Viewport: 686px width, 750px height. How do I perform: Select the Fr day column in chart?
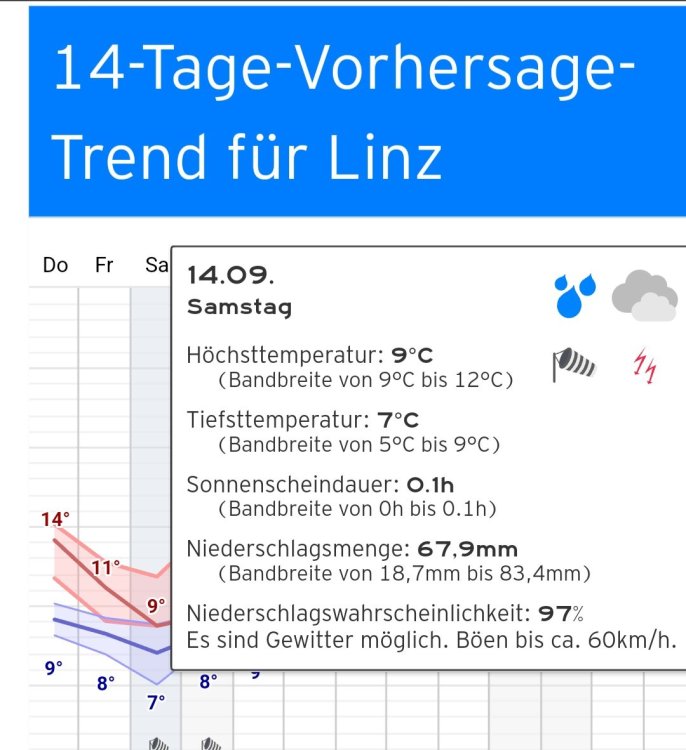104,265
